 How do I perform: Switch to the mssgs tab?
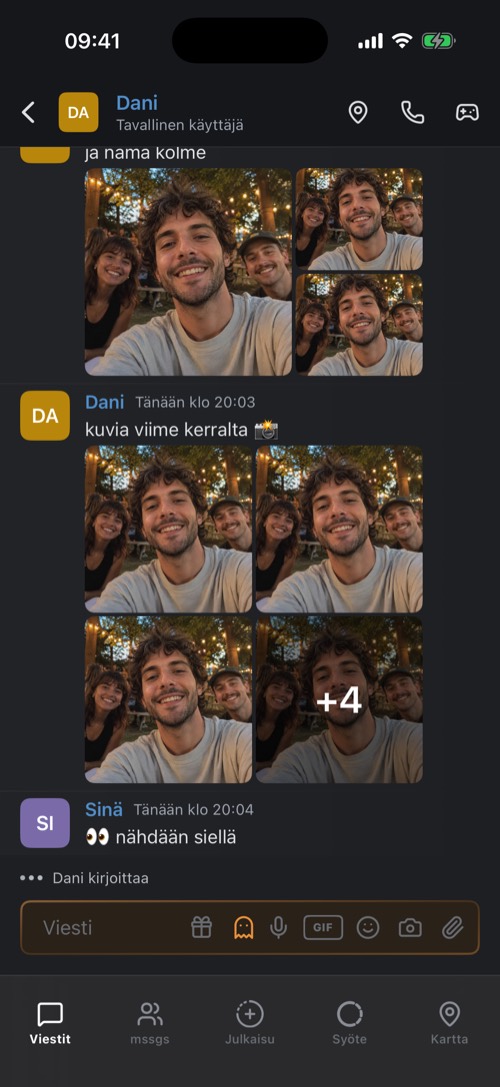150,1024
